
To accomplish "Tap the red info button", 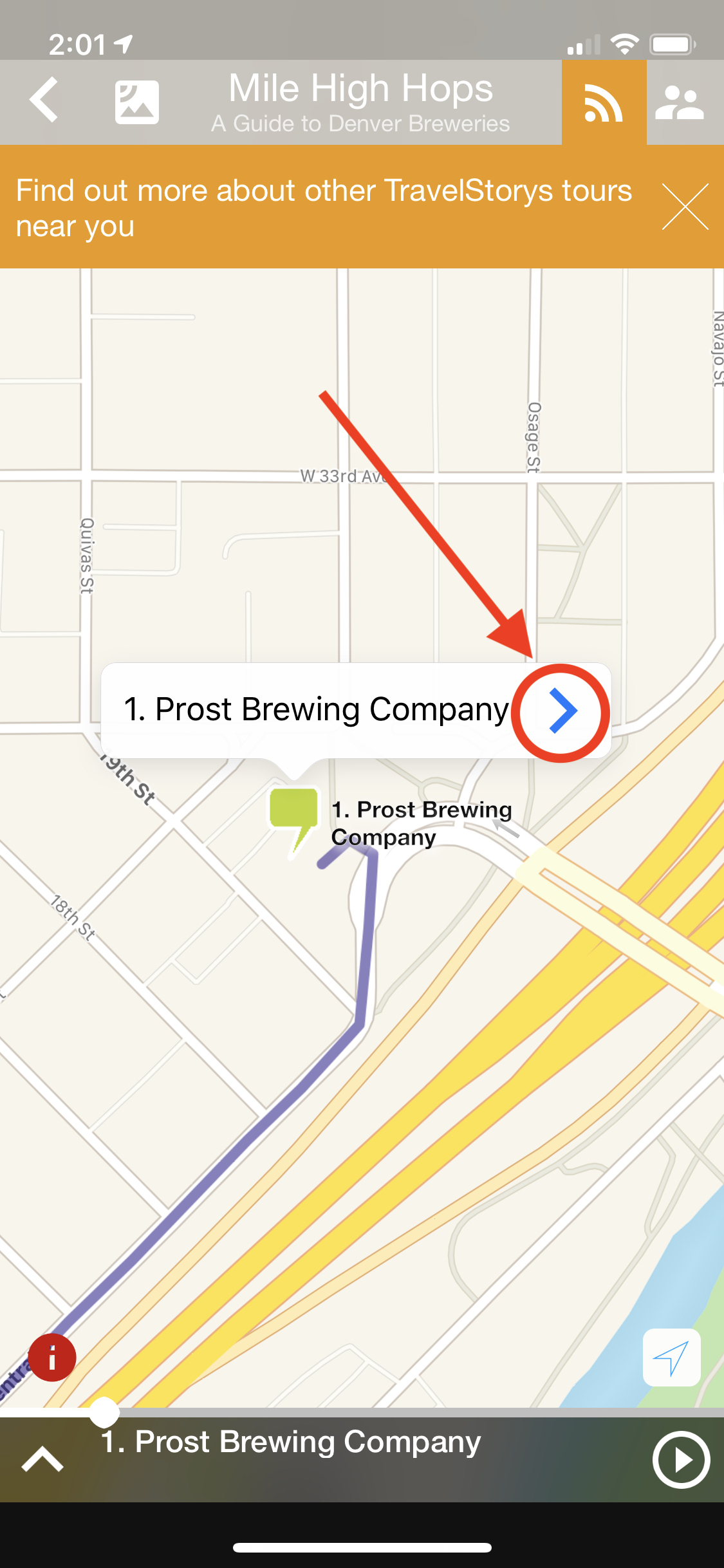I will tap(52, 1358).
